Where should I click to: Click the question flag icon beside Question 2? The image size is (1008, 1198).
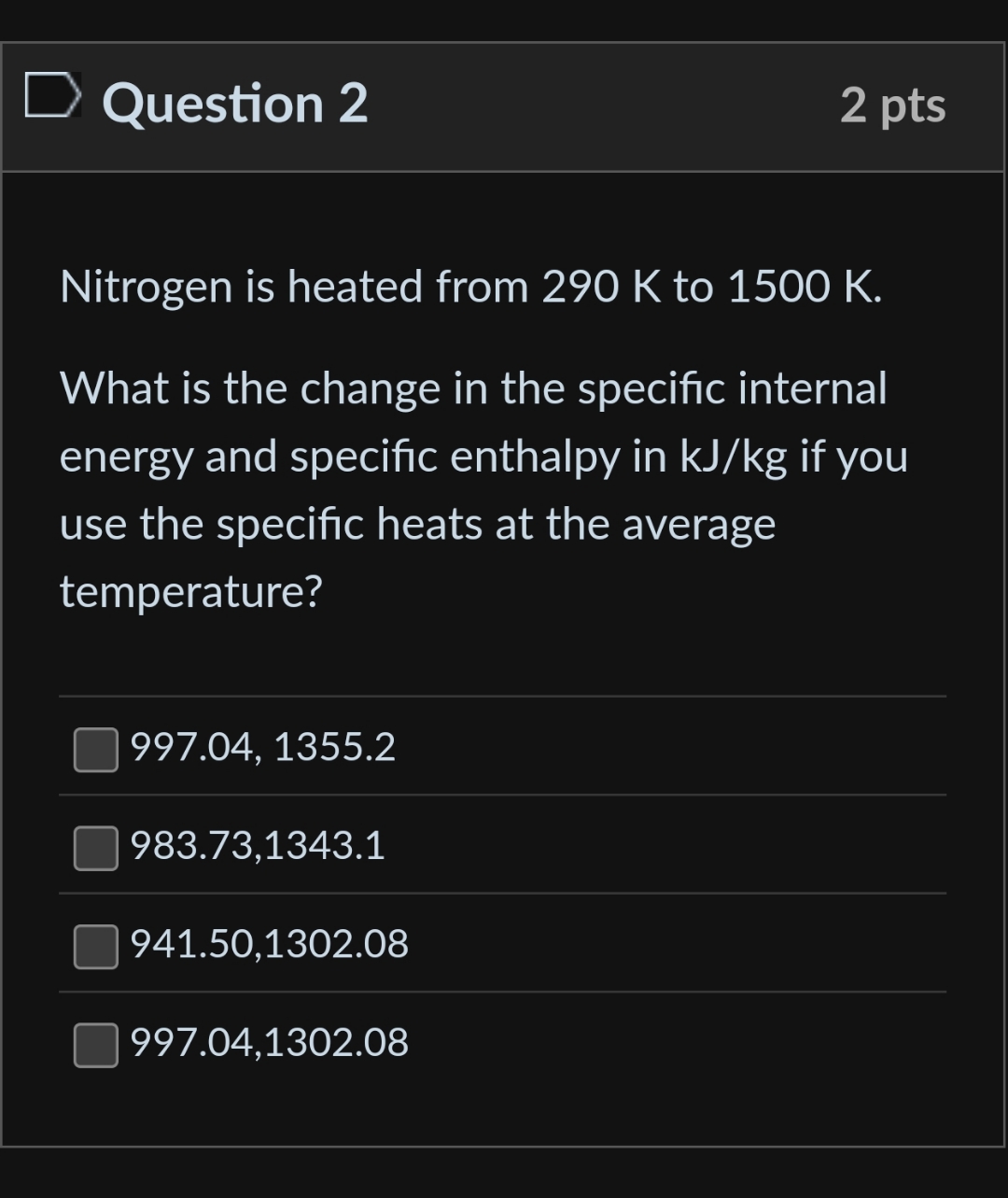[54, 93]
